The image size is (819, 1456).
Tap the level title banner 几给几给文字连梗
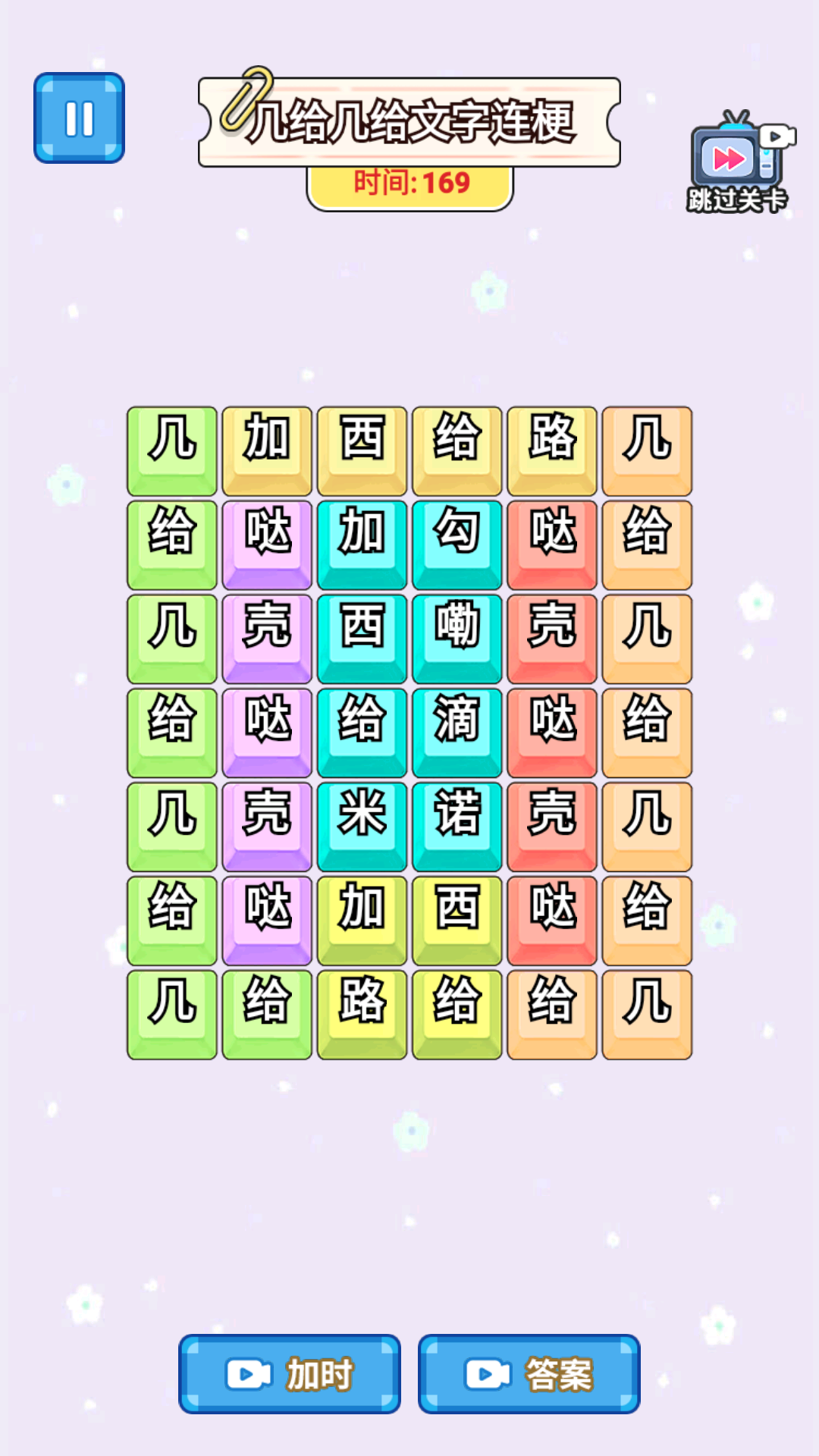(409, 120)
